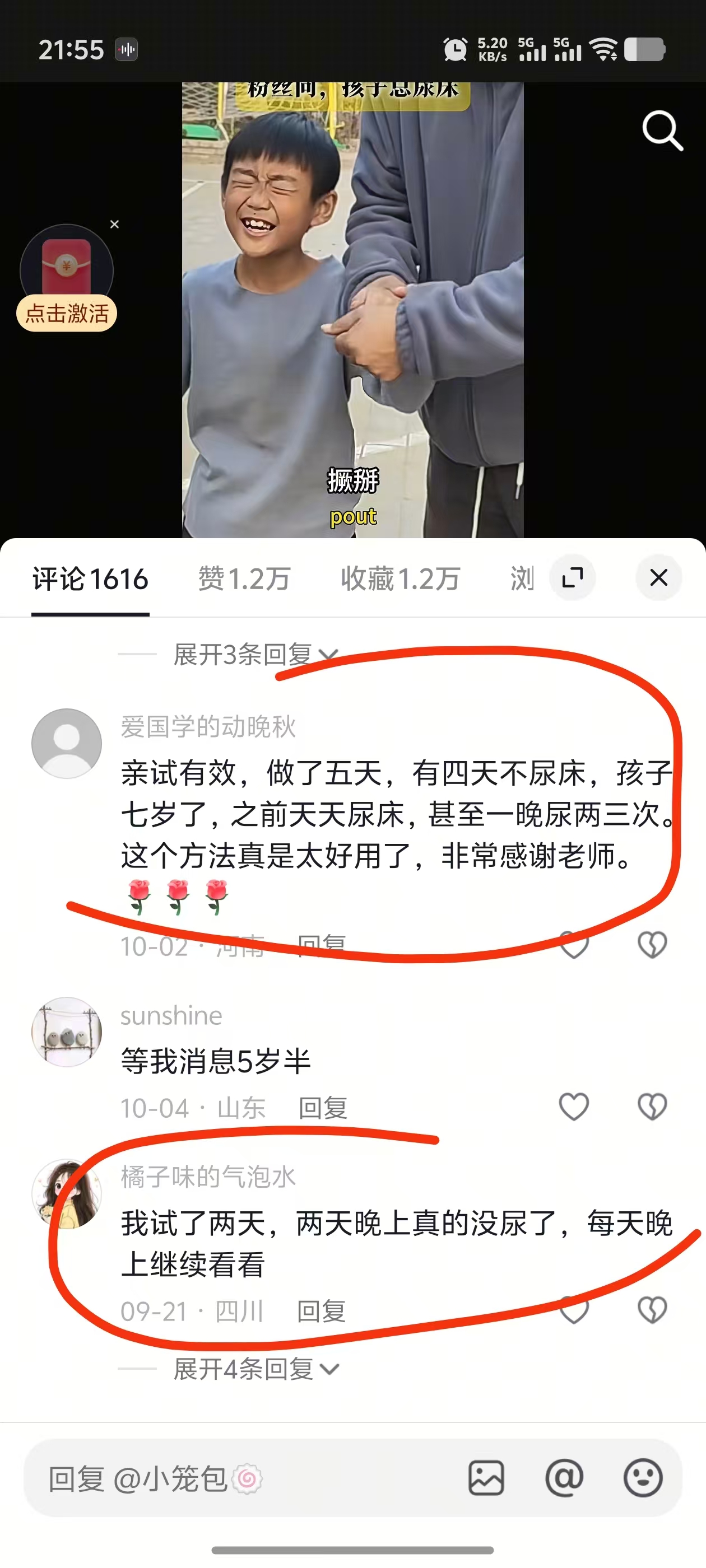The image size is (706, 1568).
Task: Expand 展开3条回复 replies
Action: (x=254, y=654)
